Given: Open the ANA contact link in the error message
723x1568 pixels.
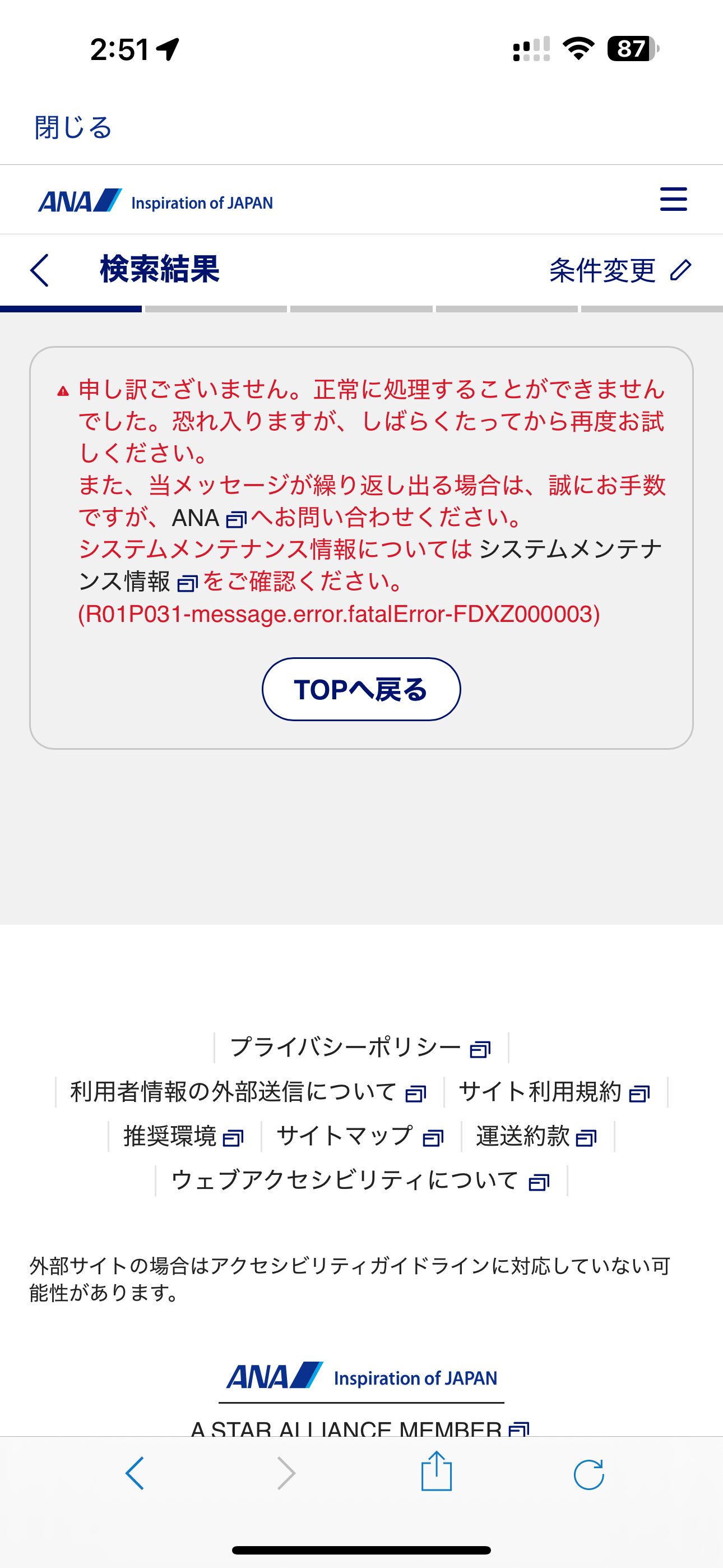Looking at the screenshot, I should 208,518.
